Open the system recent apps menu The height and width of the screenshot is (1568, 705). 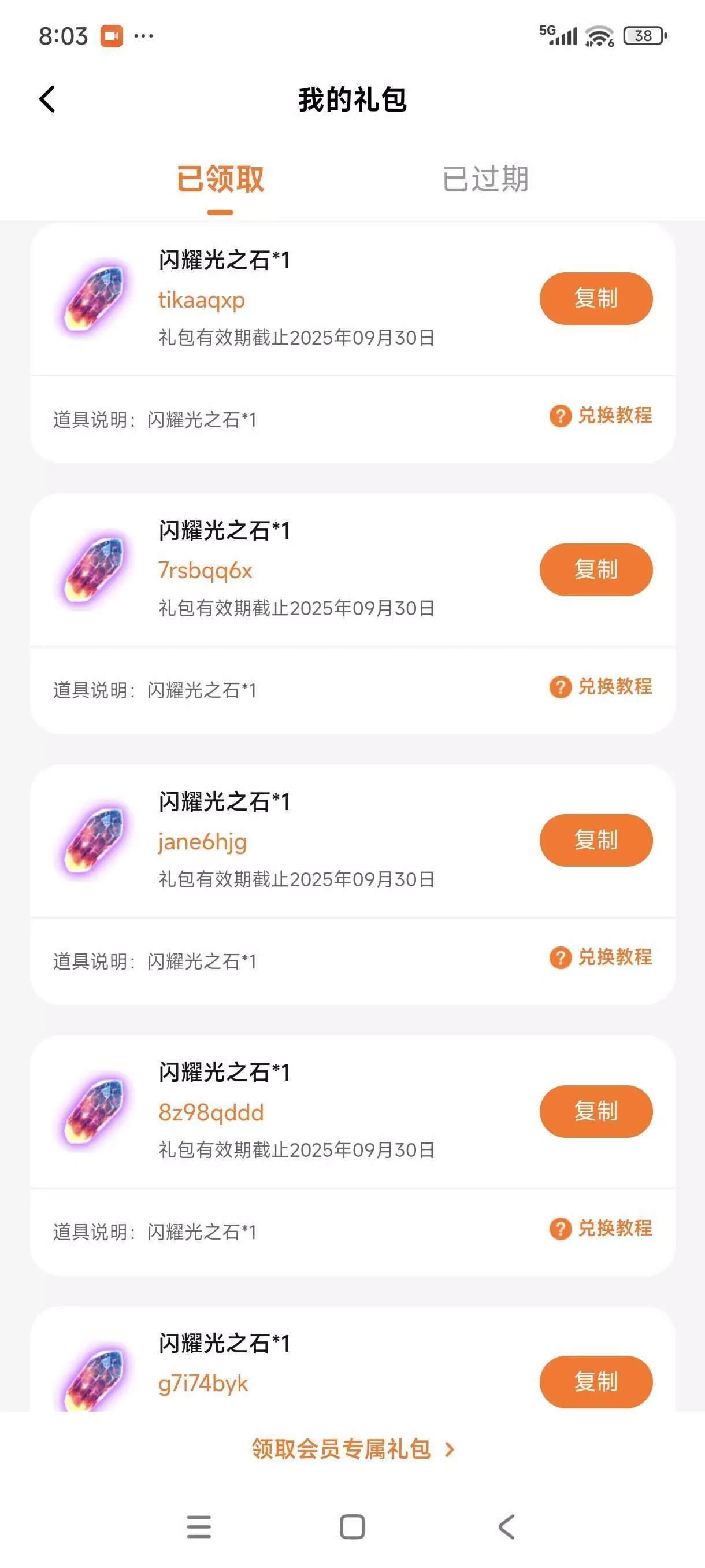(x=199, y=1526)
